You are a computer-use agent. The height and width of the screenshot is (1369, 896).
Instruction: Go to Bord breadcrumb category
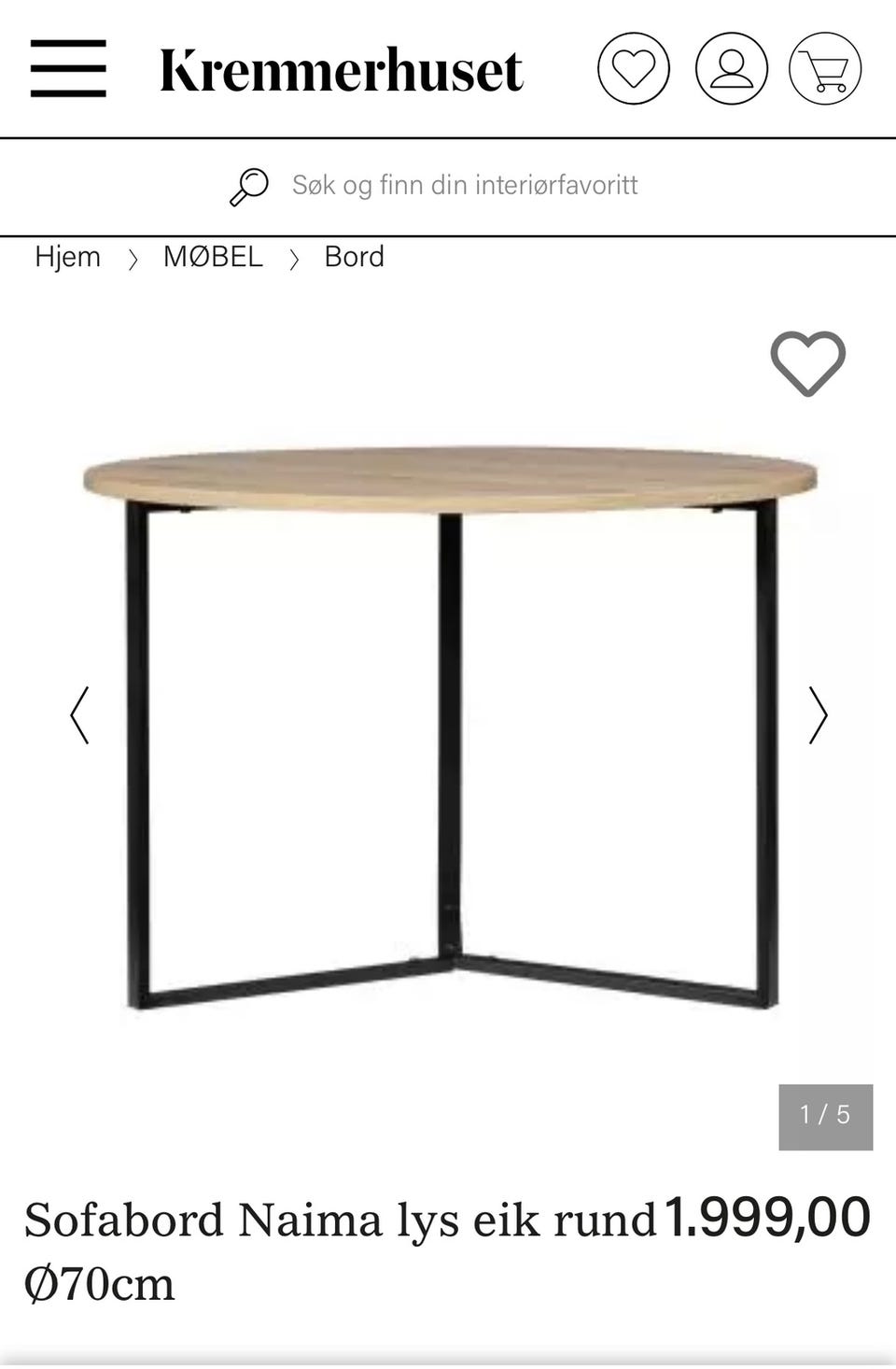(x=354, y=257)
